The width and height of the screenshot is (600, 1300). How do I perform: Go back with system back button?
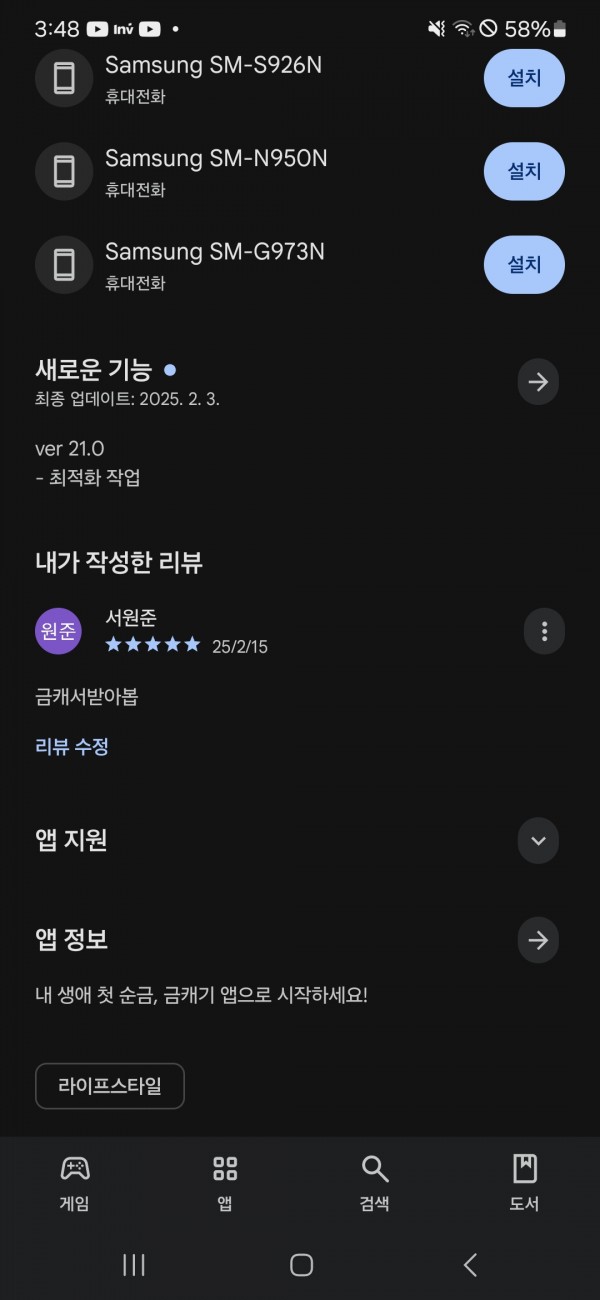point(469,1265)
